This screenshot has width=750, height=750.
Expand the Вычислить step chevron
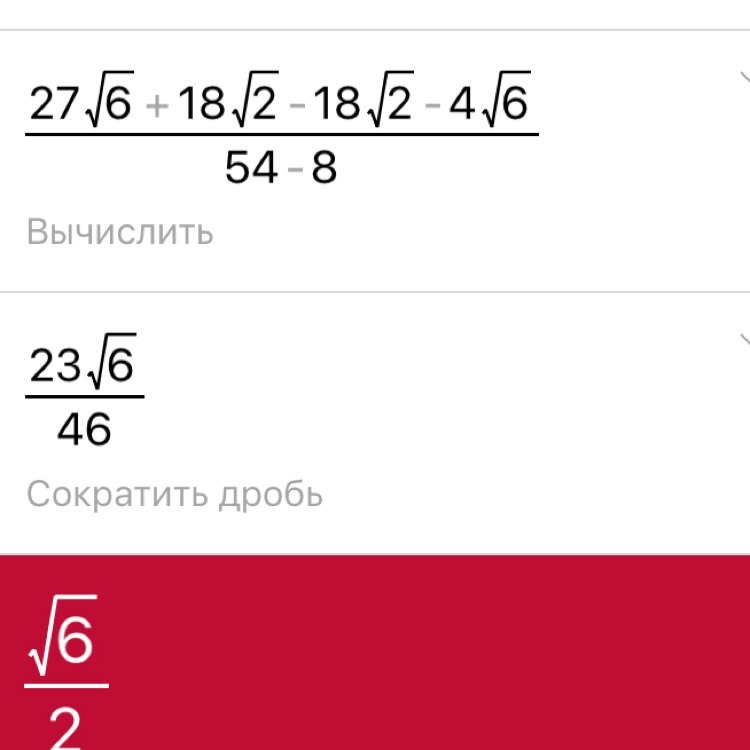coord(743,78)
